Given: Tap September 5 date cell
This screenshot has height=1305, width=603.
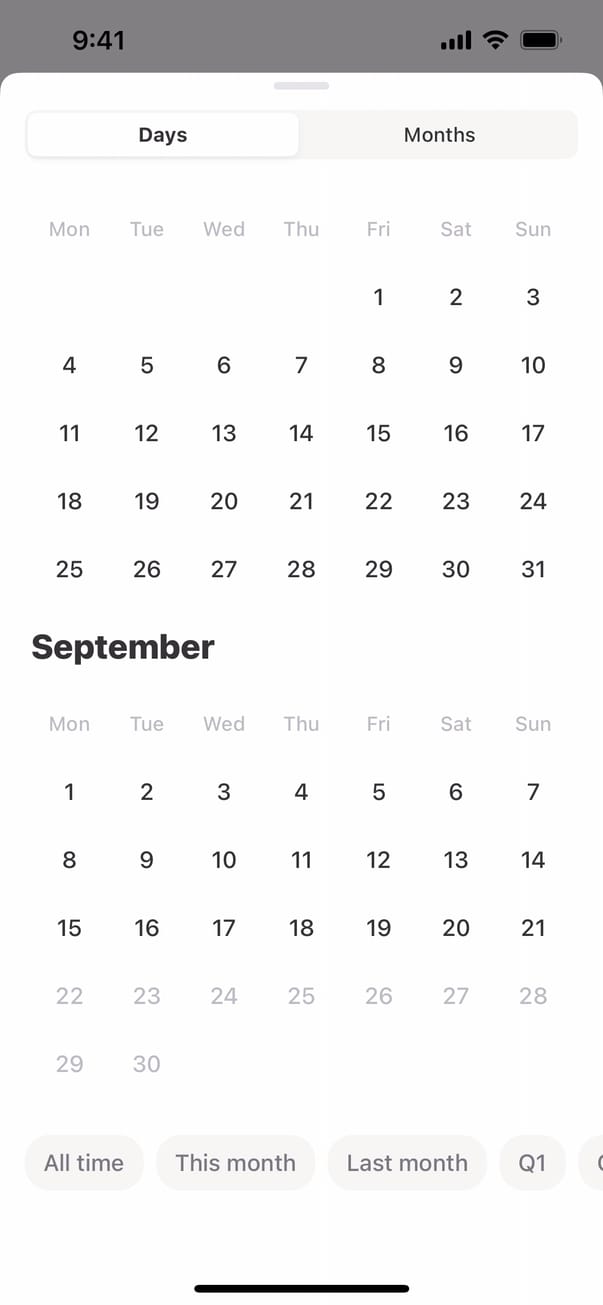Looking at the screenshot, I should point(378,792).
